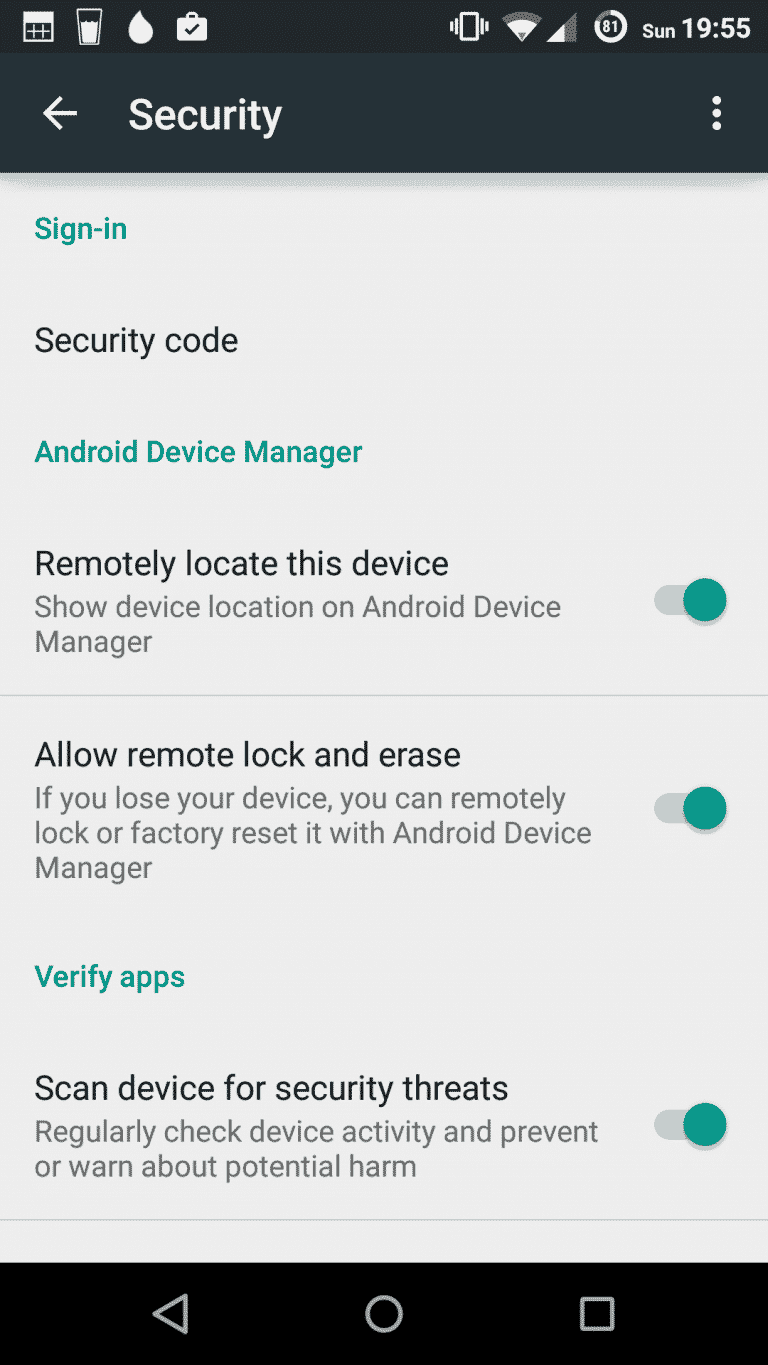Open the Security code setting
768x1365 pixels.
pos(384,340)
